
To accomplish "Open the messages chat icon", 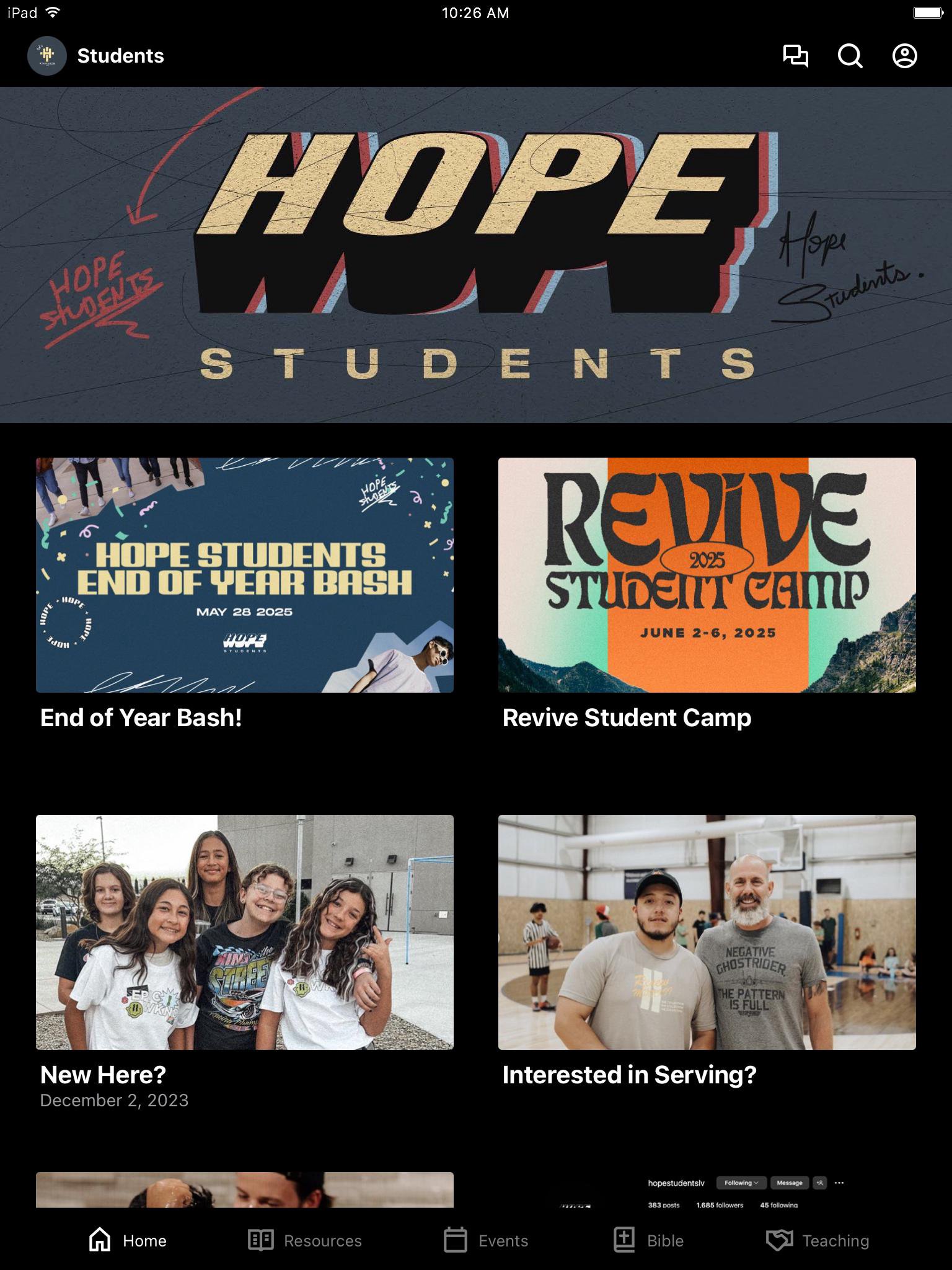I will [795, 56].
